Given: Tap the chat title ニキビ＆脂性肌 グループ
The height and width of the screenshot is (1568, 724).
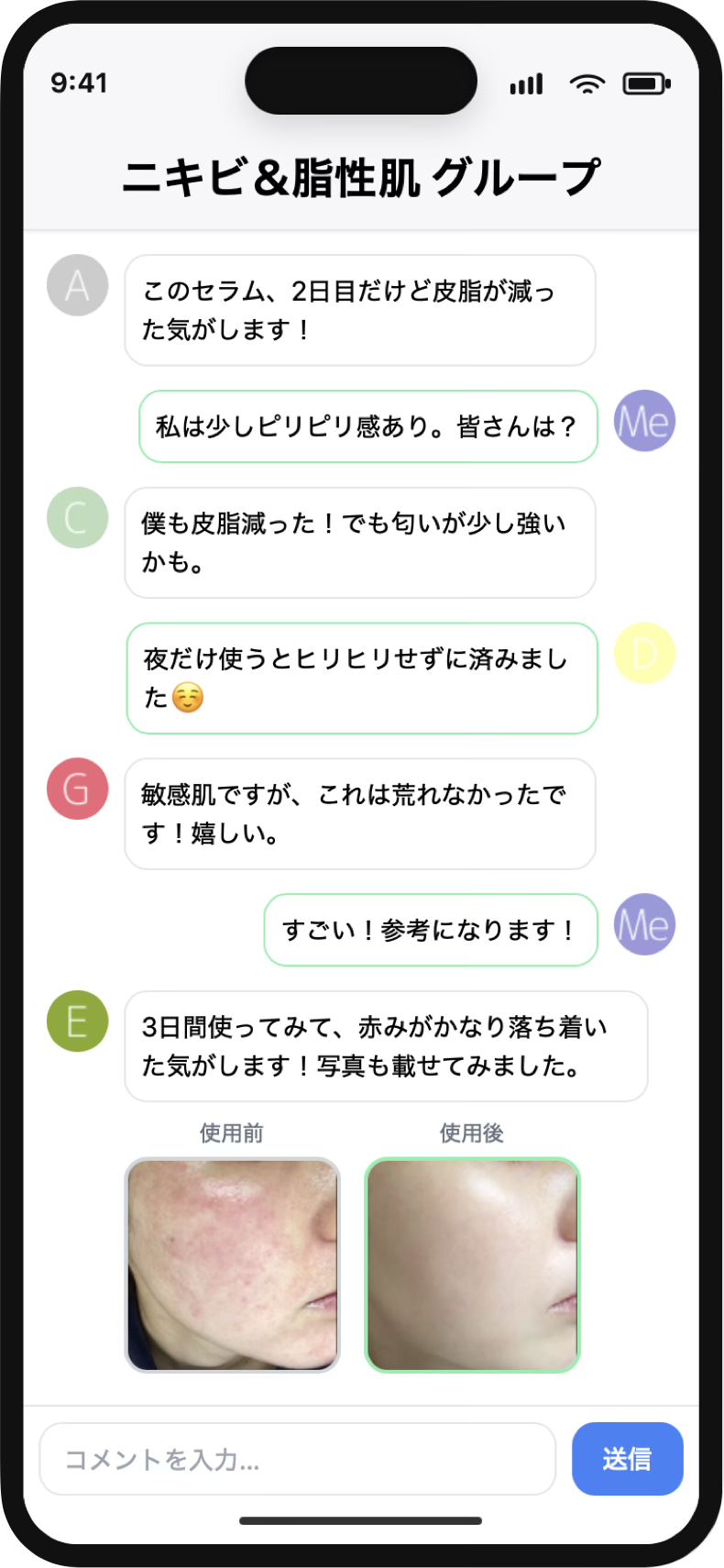Looking at the screenshot, I should 362,171.
